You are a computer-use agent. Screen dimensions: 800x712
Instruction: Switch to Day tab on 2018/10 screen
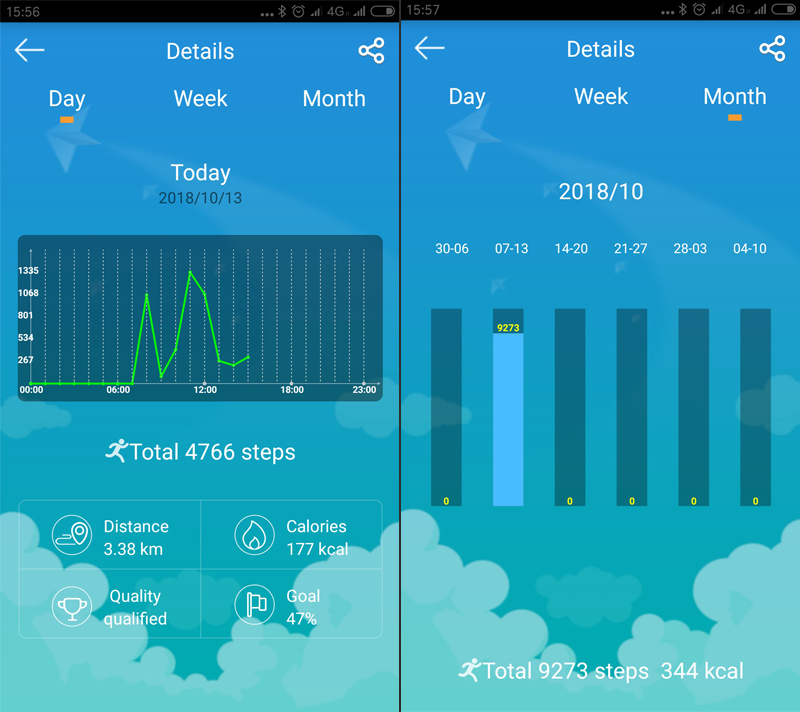point(467,96)
